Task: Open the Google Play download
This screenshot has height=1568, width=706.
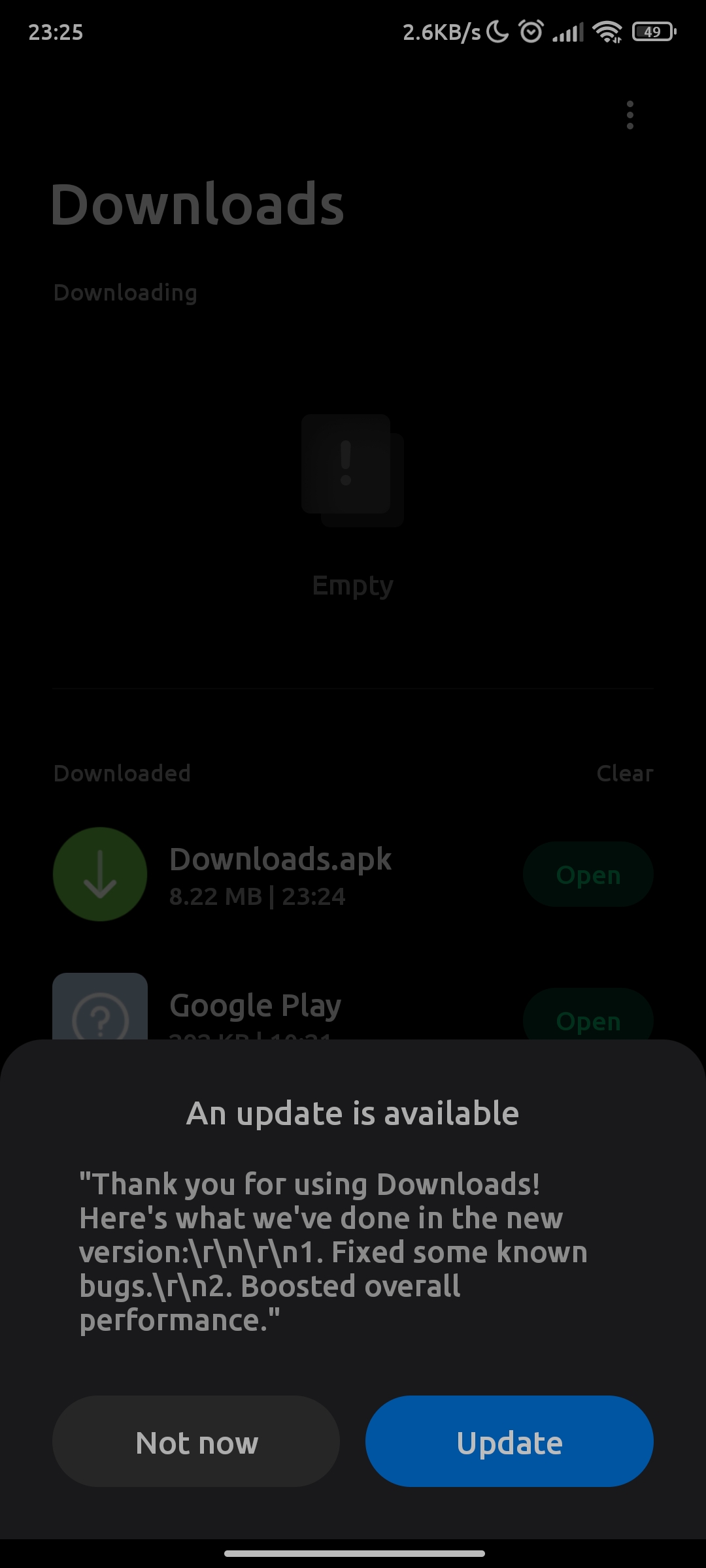Action: [x=588, y=1014]
